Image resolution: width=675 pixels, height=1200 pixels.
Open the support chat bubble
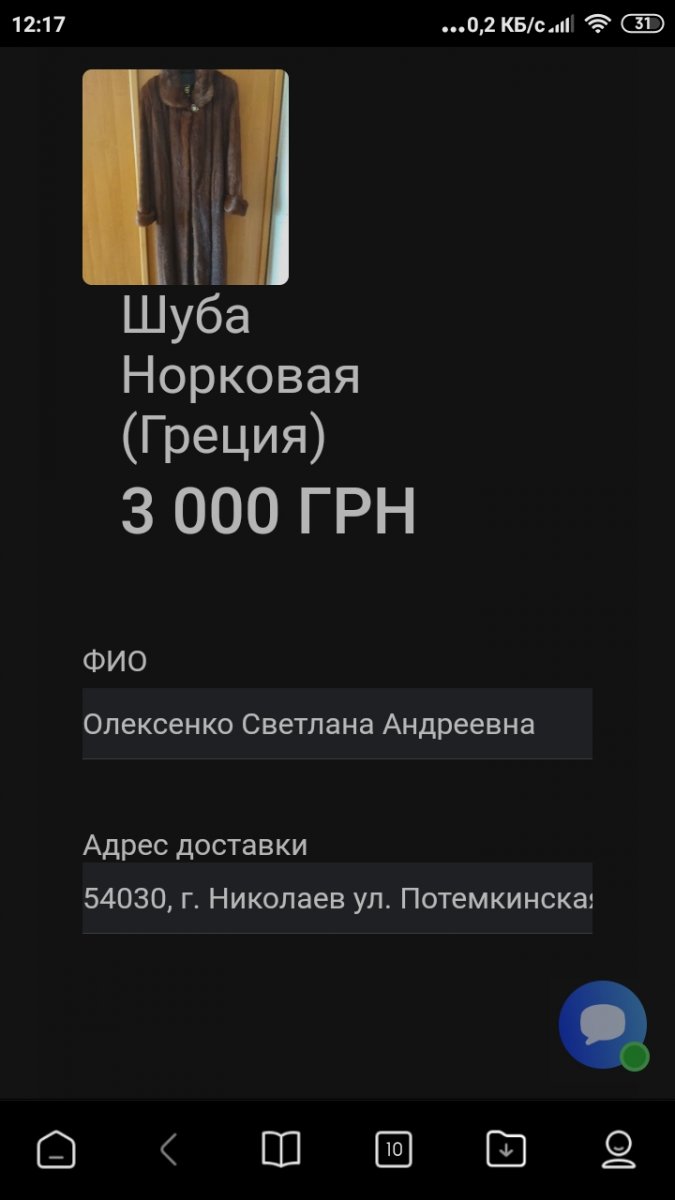click(x=602, y=1025)
